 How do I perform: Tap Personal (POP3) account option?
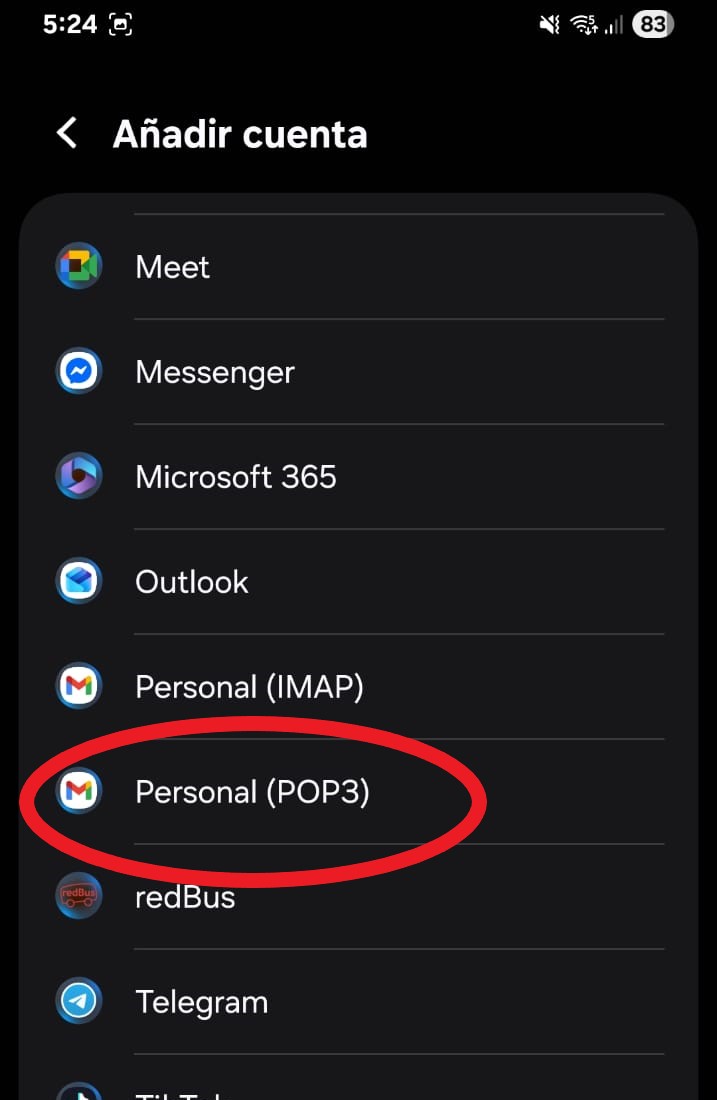(x=252, y=792)
